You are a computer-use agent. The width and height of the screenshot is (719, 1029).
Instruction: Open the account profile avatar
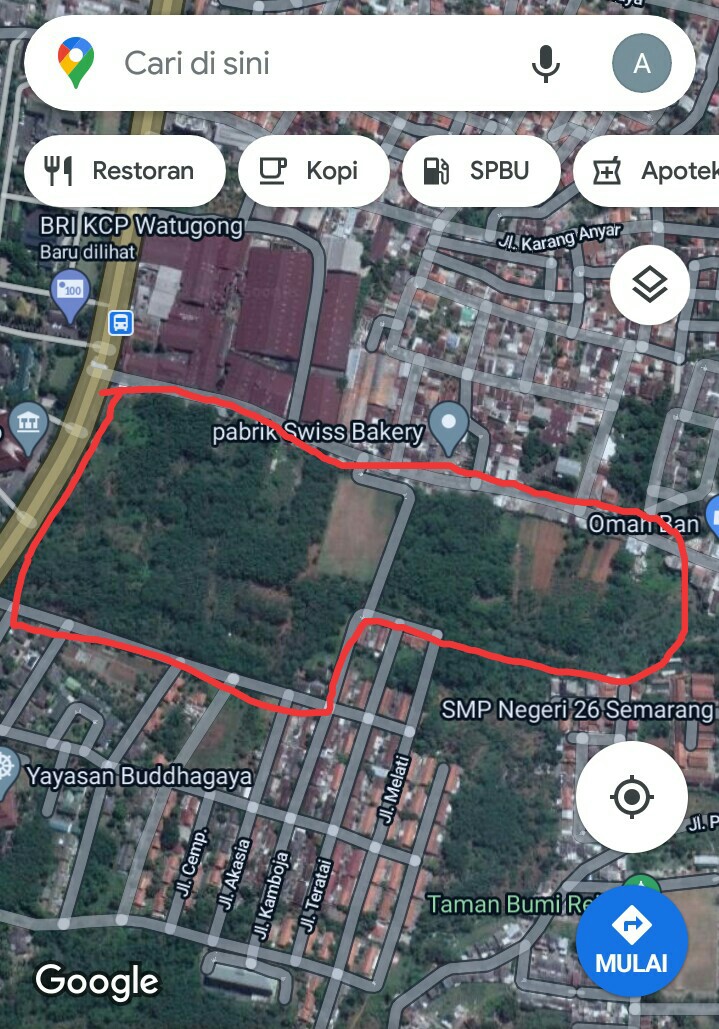pos(641,64)
